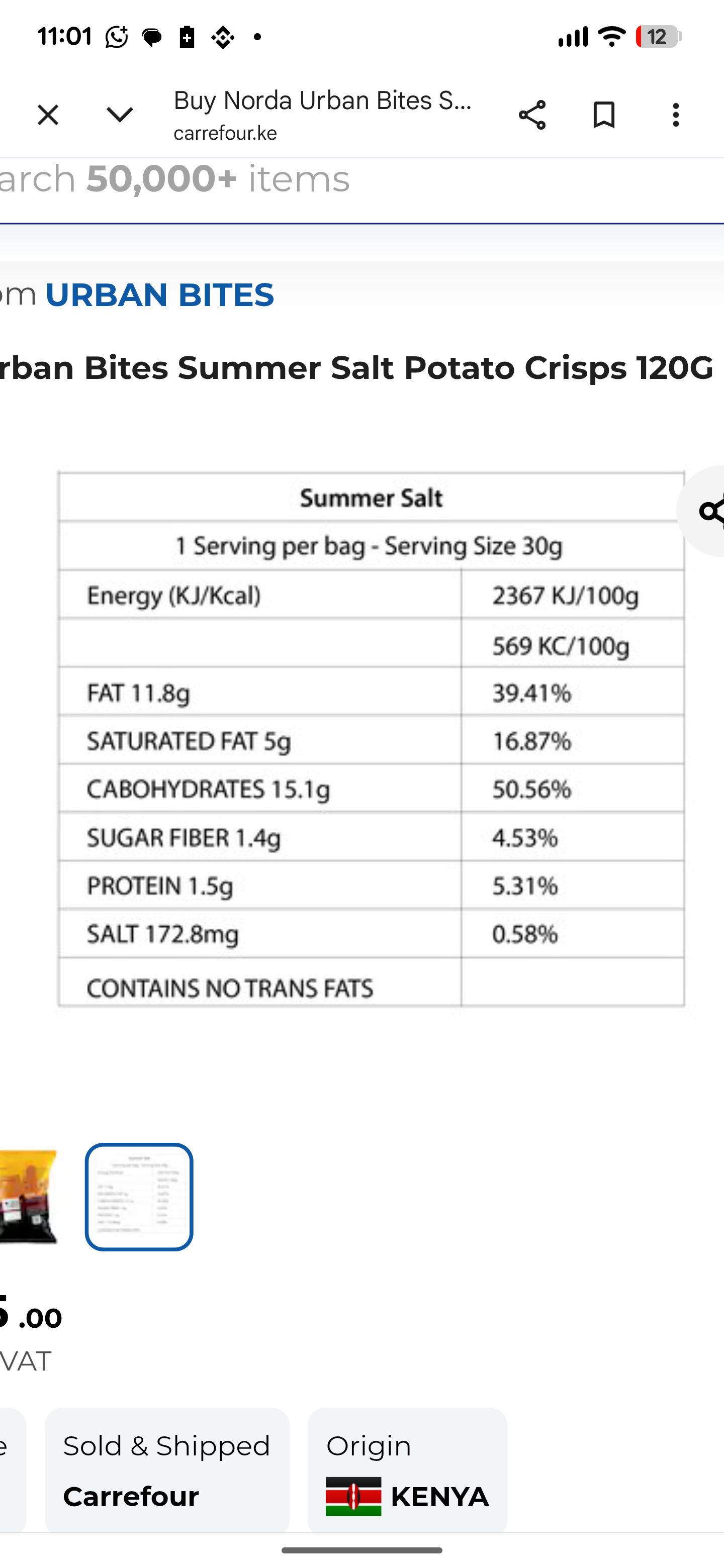This screenshot has height=1568, width=724.
Task: Select the nutrition table thumbnail
Action: pos(139,1196)
